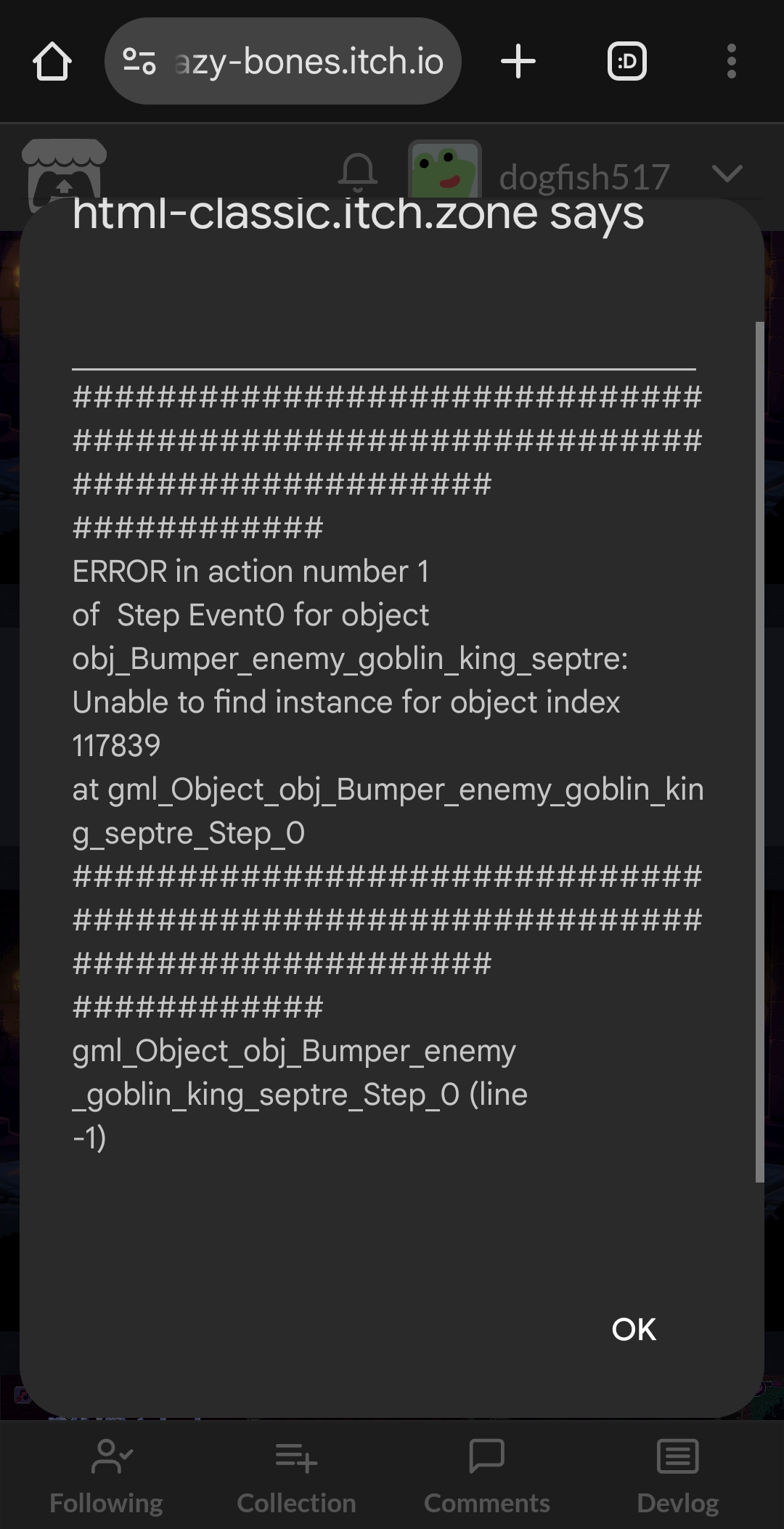Dismiss the error dialog with OK
The width and height of the screenshot is (784, 1529).
click(633, 1329)
